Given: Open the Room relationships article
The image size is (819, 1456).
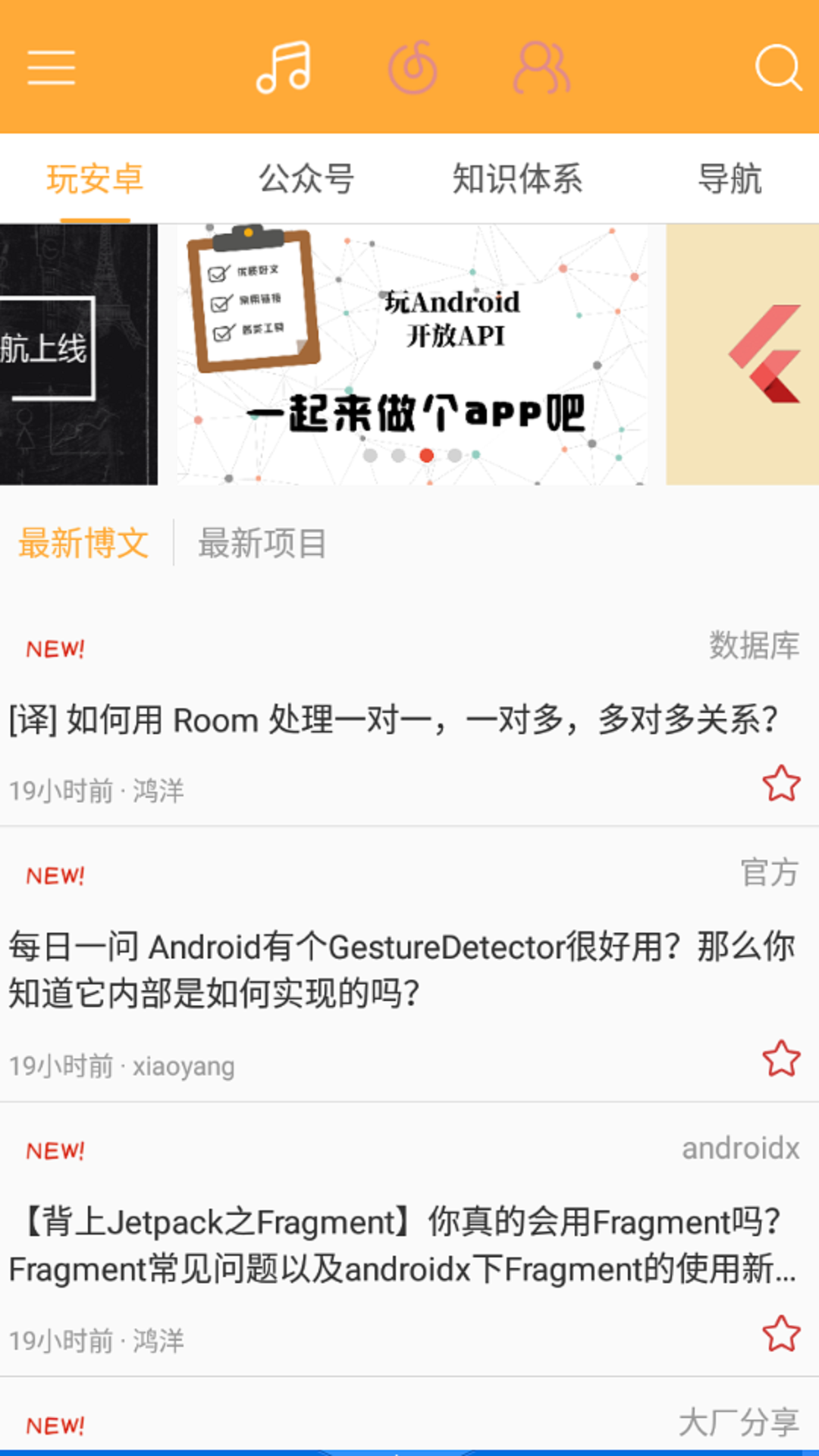Looking at the screenshot, I should (394, 719).
